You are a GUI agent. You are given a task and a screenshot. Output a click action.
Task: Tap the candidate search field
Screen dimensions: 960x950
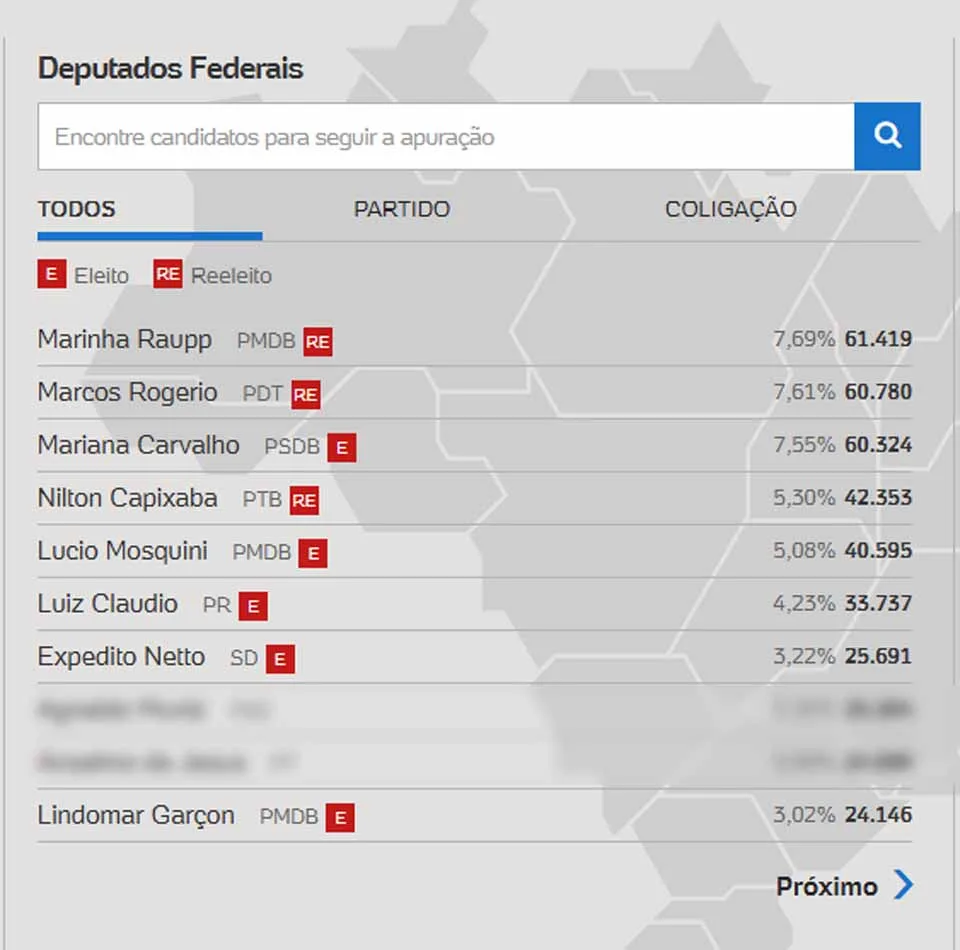tap(445, 137)
